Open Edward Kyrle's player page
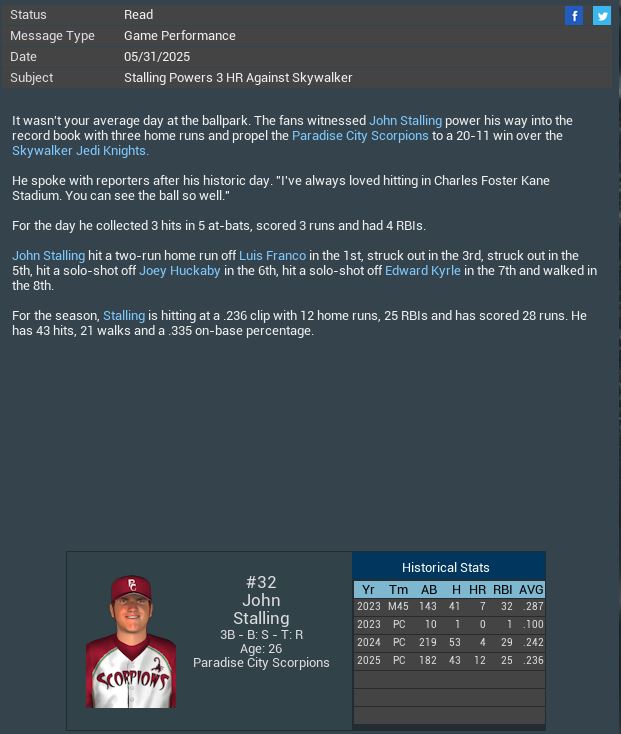The width and height of the screenshot is (621, 734). click(x=423, y=270)
